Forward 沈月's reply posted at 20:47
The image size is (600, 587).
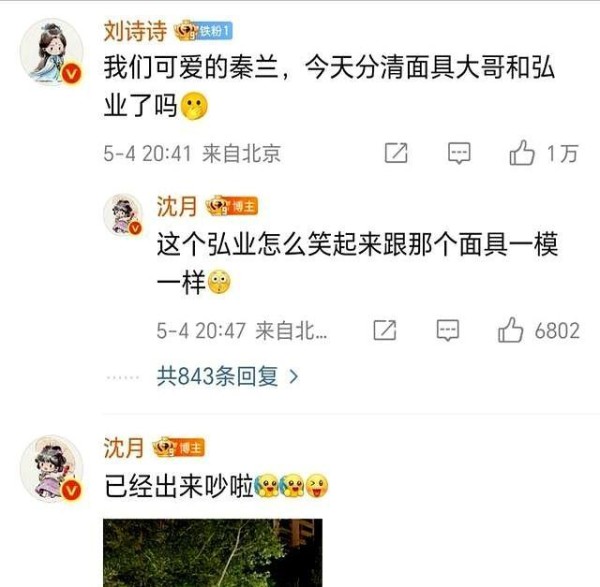(x=385, y=330)
